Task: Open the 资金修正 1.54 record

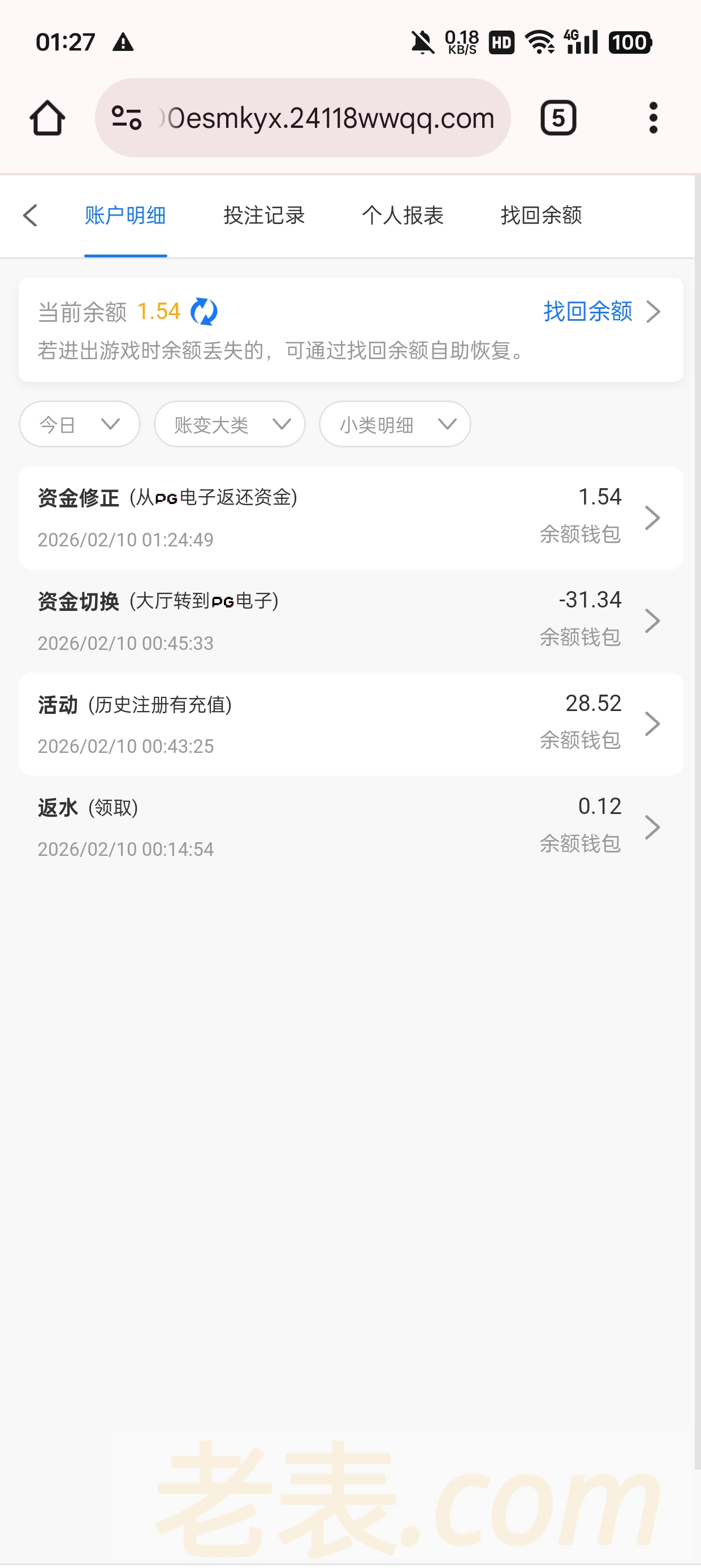Action: (x=350, y=518)
